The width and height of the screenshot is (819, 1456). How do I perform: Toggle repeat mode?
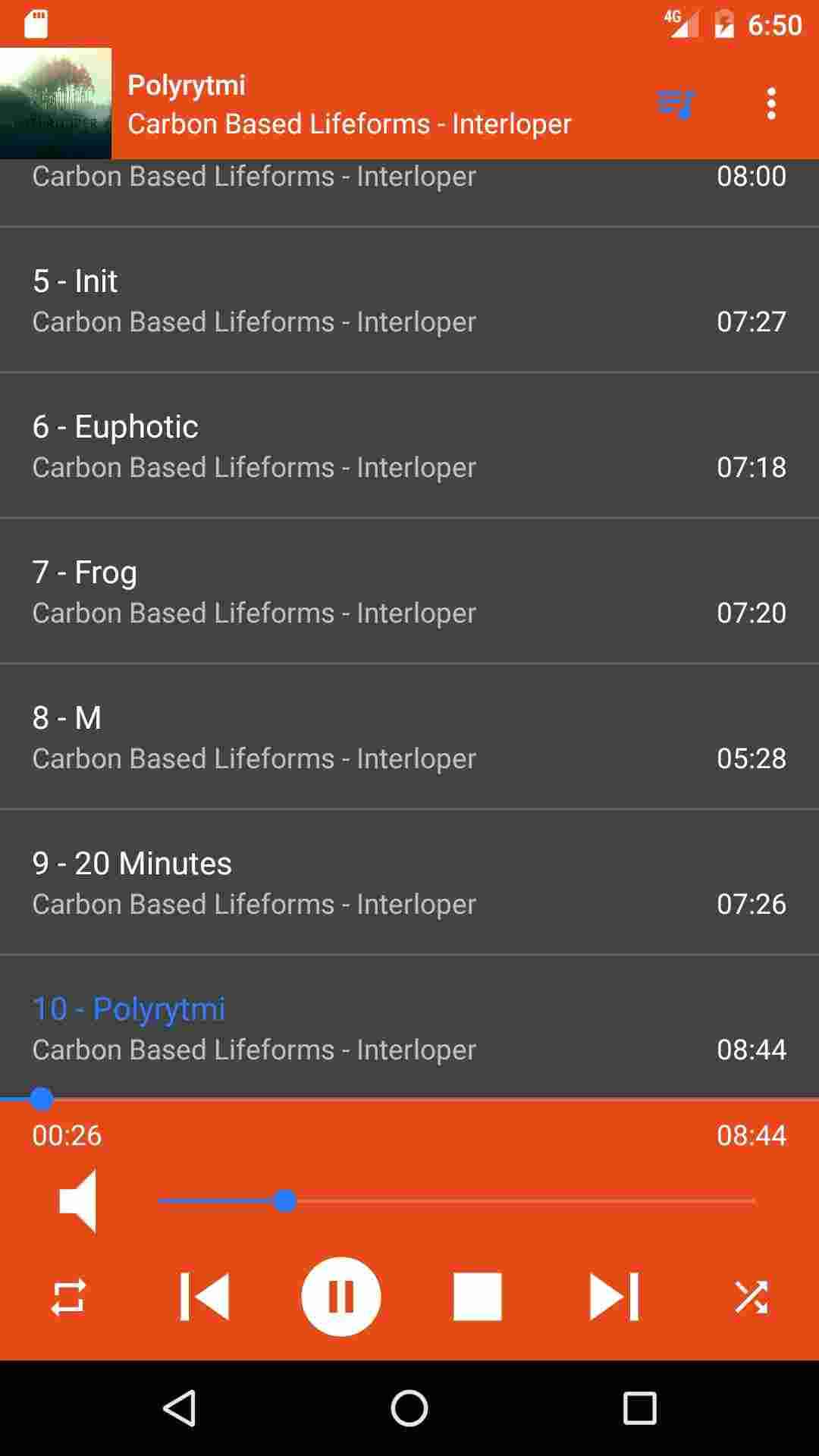68,1297
